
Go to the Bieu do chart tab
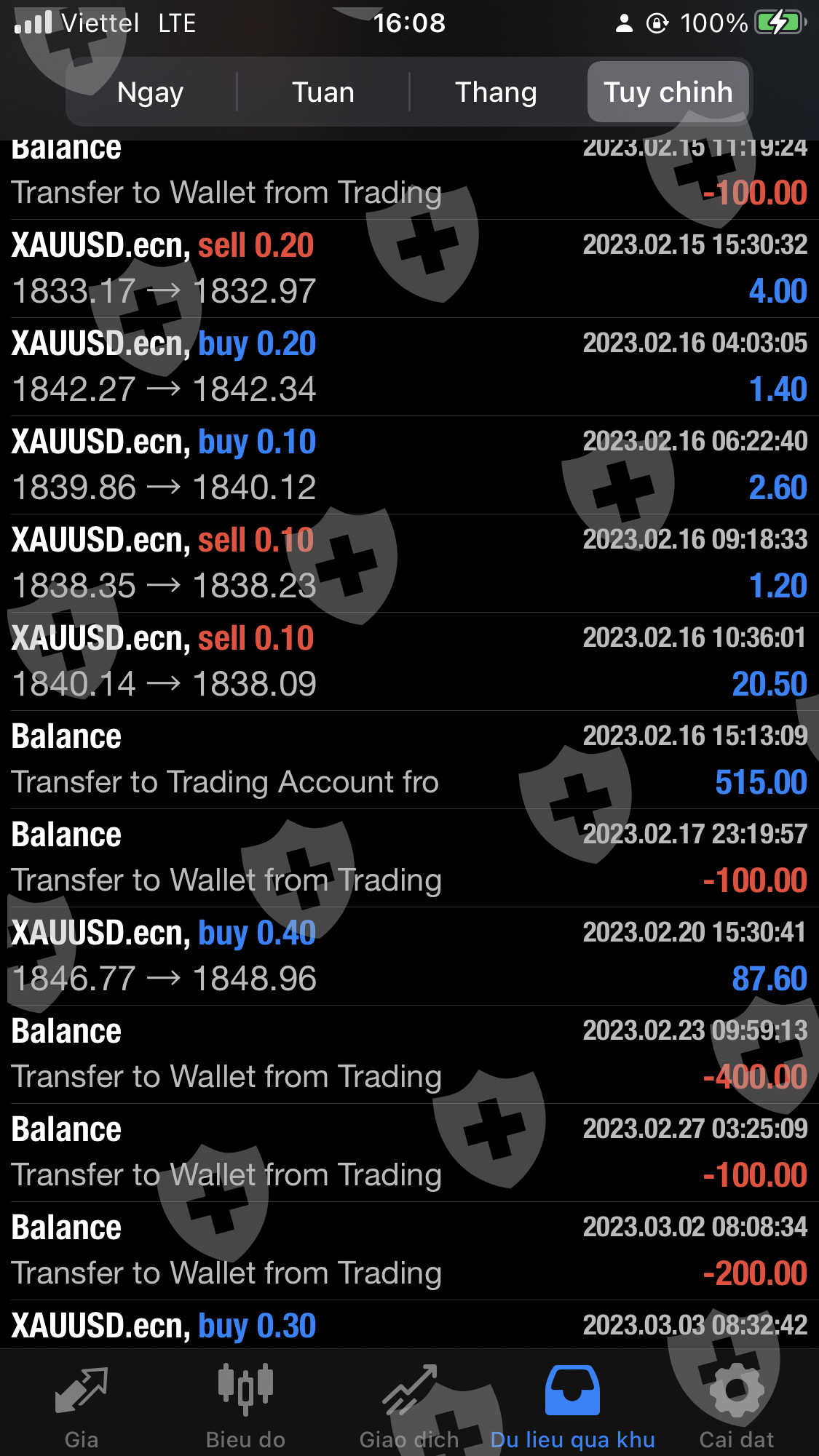pos(245,1404)
